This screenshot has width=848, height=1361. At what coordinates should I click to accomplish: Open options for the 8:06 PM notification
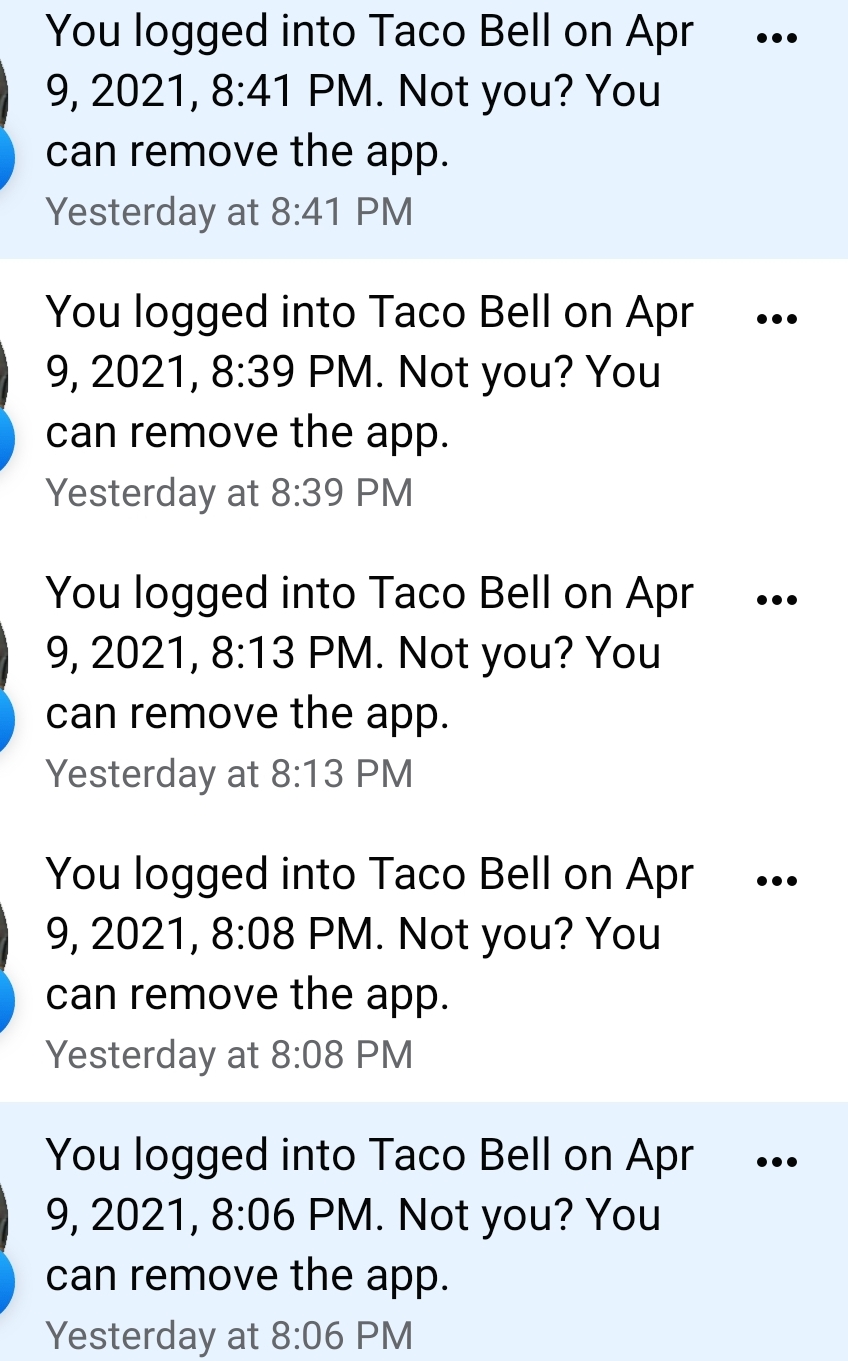coord(776,1162)
